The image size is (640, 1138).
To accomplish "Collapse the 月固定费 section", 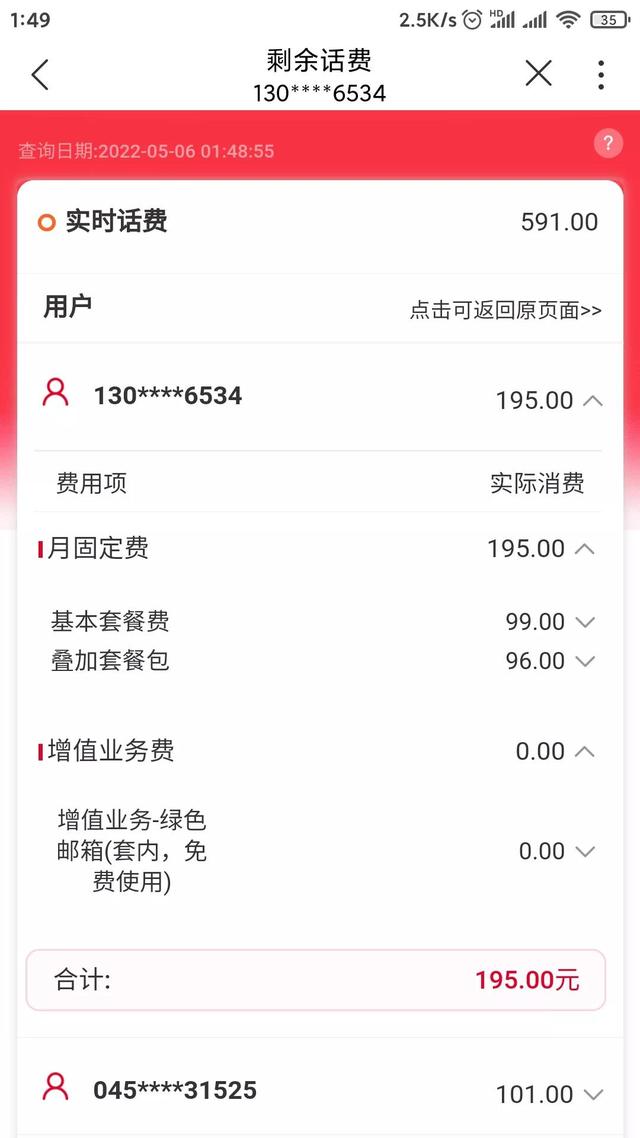I will pos(585,549).
